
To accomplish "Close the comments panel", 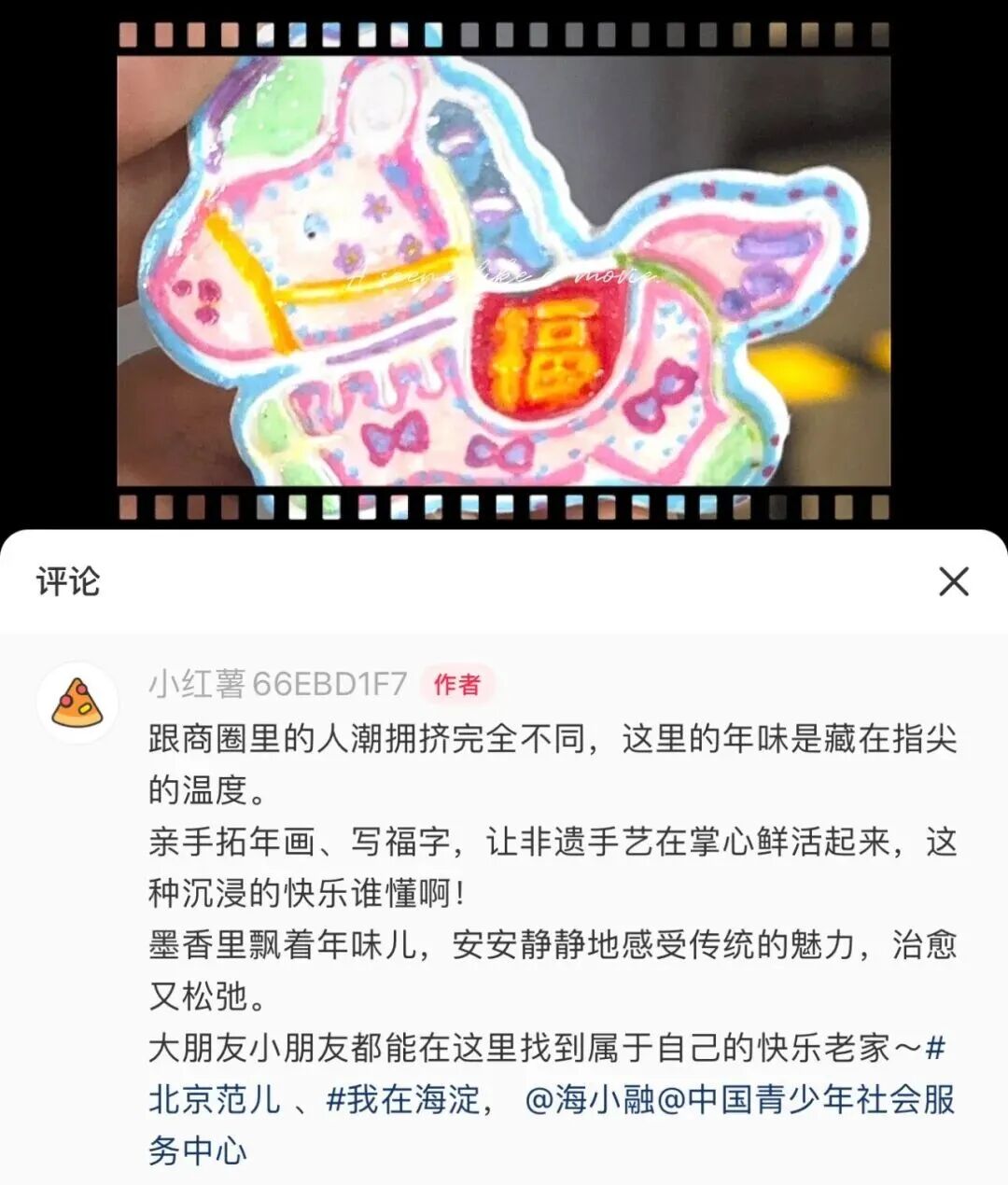I will click(x=953, y=582).
